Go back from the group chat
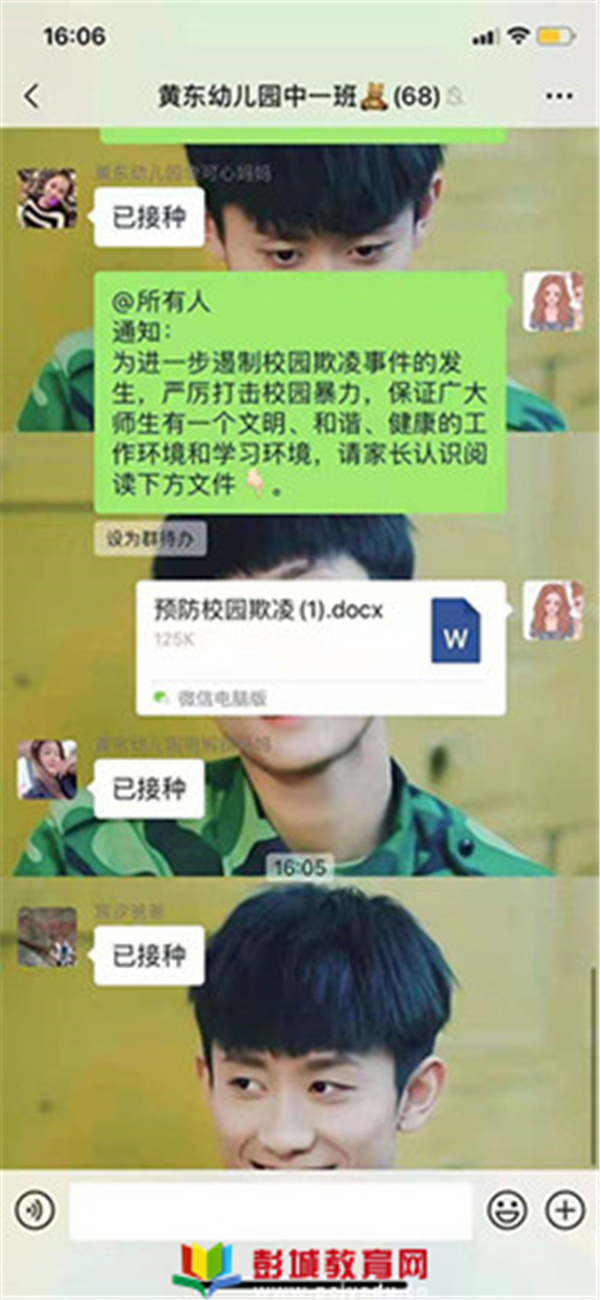 31,96
